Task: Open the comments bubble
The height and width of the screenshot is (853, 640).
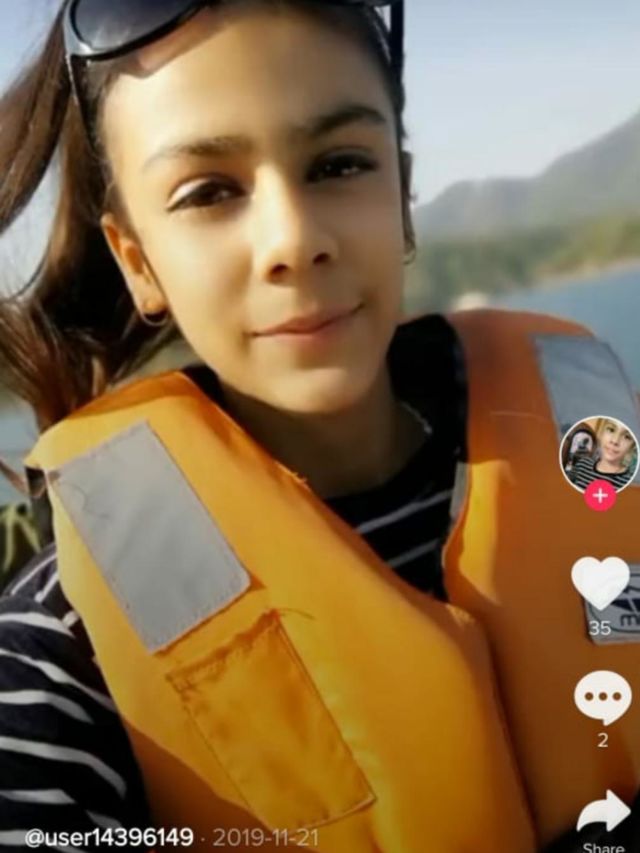Action: [x=602, y=697]
